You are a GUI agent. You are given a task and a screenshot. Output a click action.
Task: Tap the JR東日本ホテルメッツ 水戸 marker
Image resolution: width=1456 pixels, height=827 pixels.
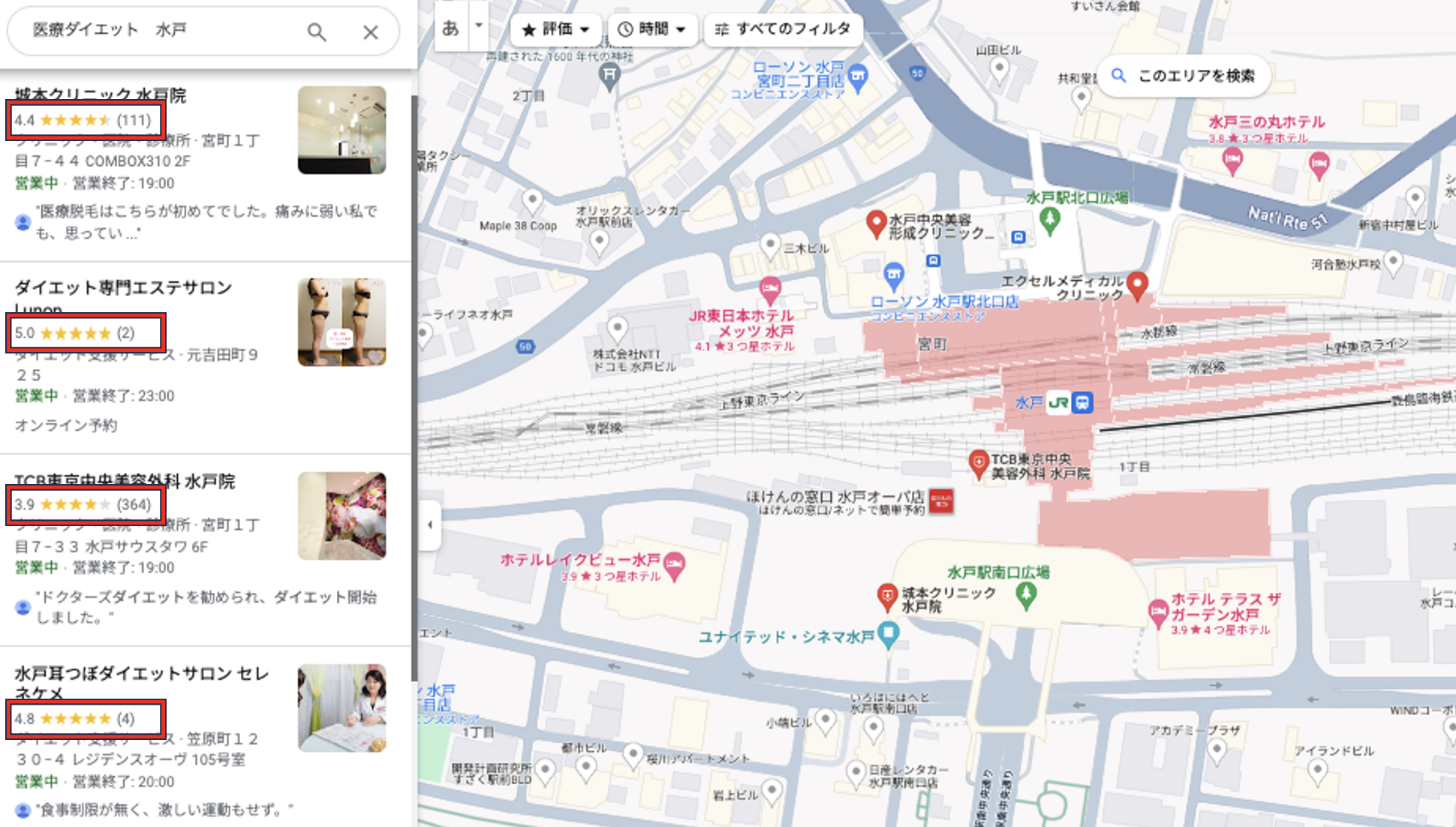[770, 288]
